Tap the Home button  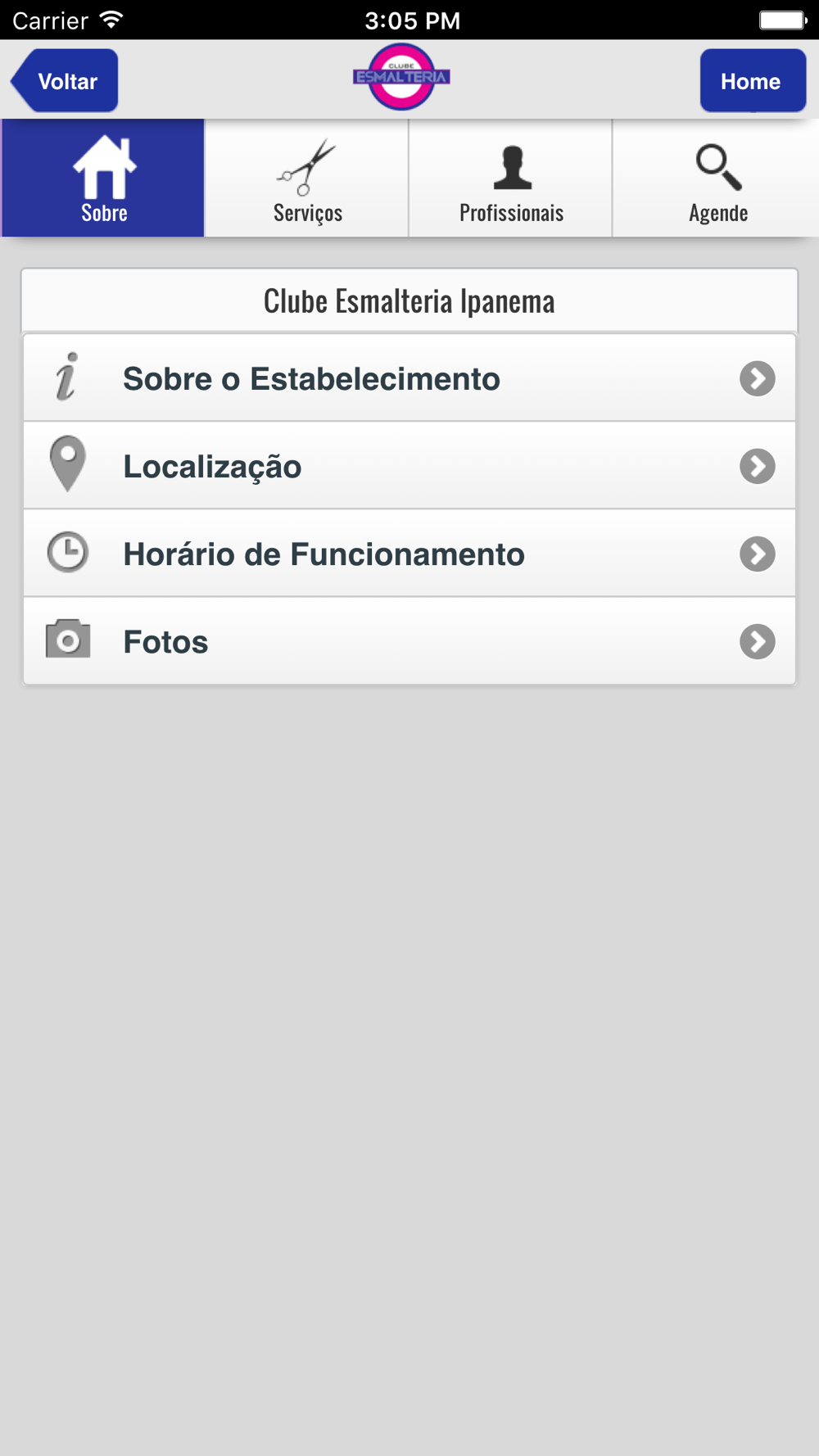click(x=753, y=80)
